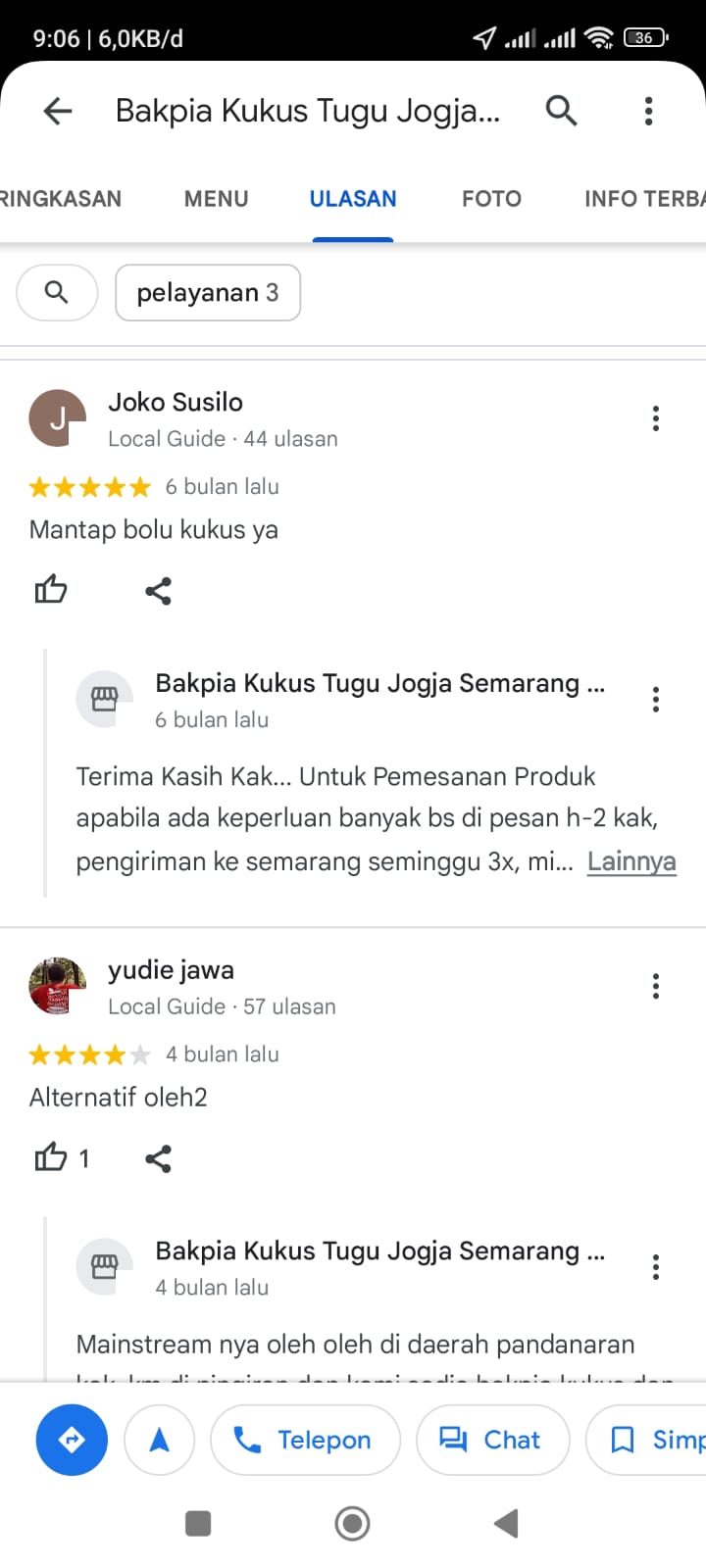The image size is (706, 1568).
Task: Open options for Joko Susilo's review
Action: click(x=655, y=419)
